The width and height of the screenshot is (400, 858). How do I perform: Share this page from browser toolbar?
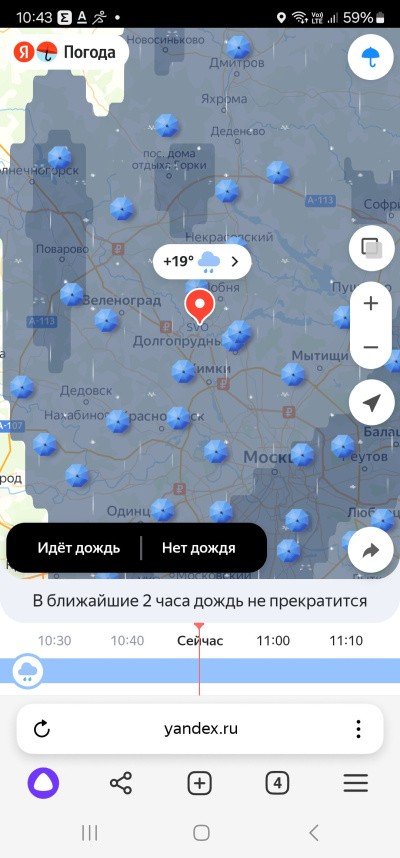(121, 784)
